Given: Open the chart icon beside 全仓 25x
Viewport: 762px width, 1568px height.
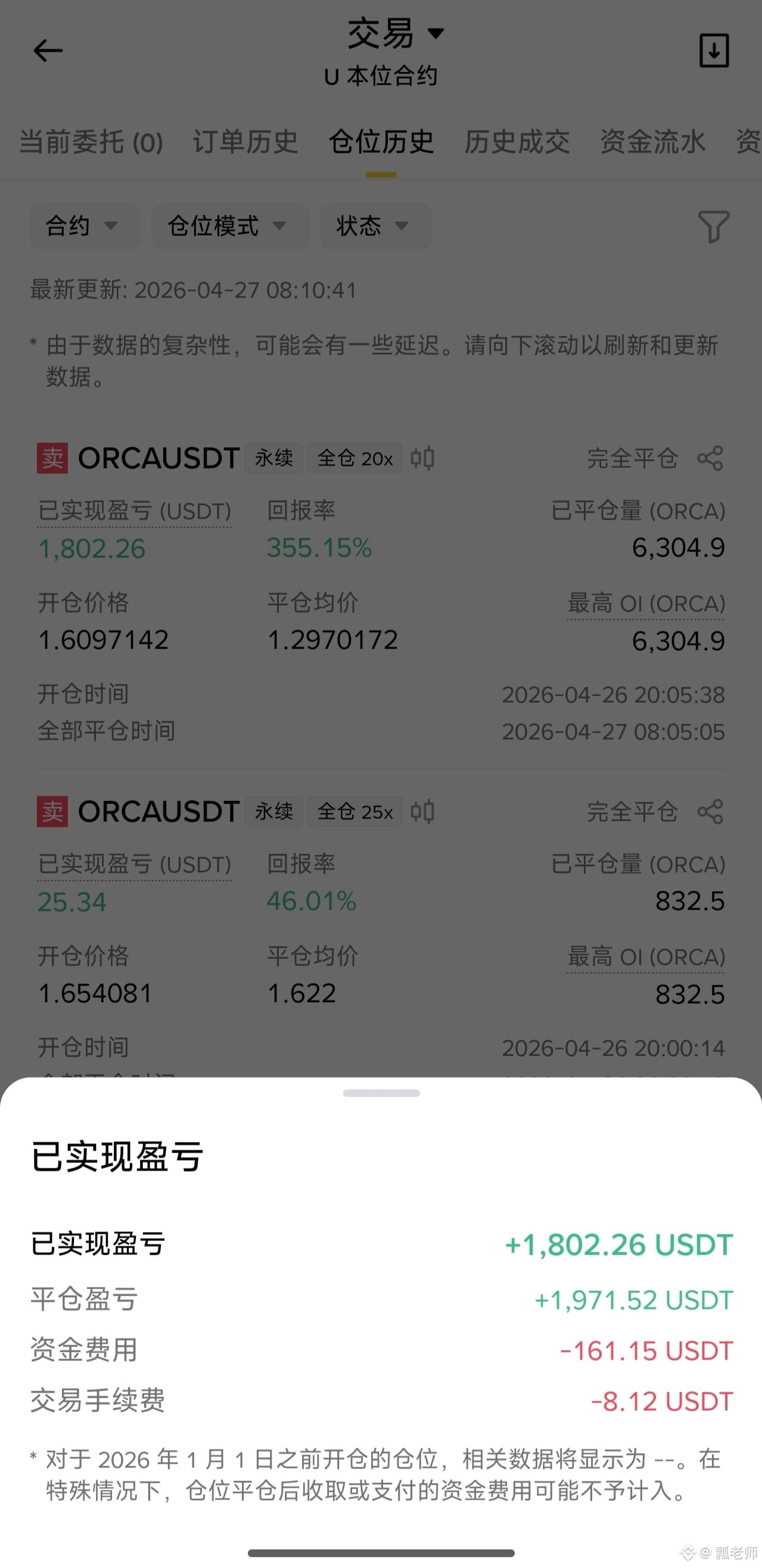Looking at the screenshot, I should (x=422, y=811).
